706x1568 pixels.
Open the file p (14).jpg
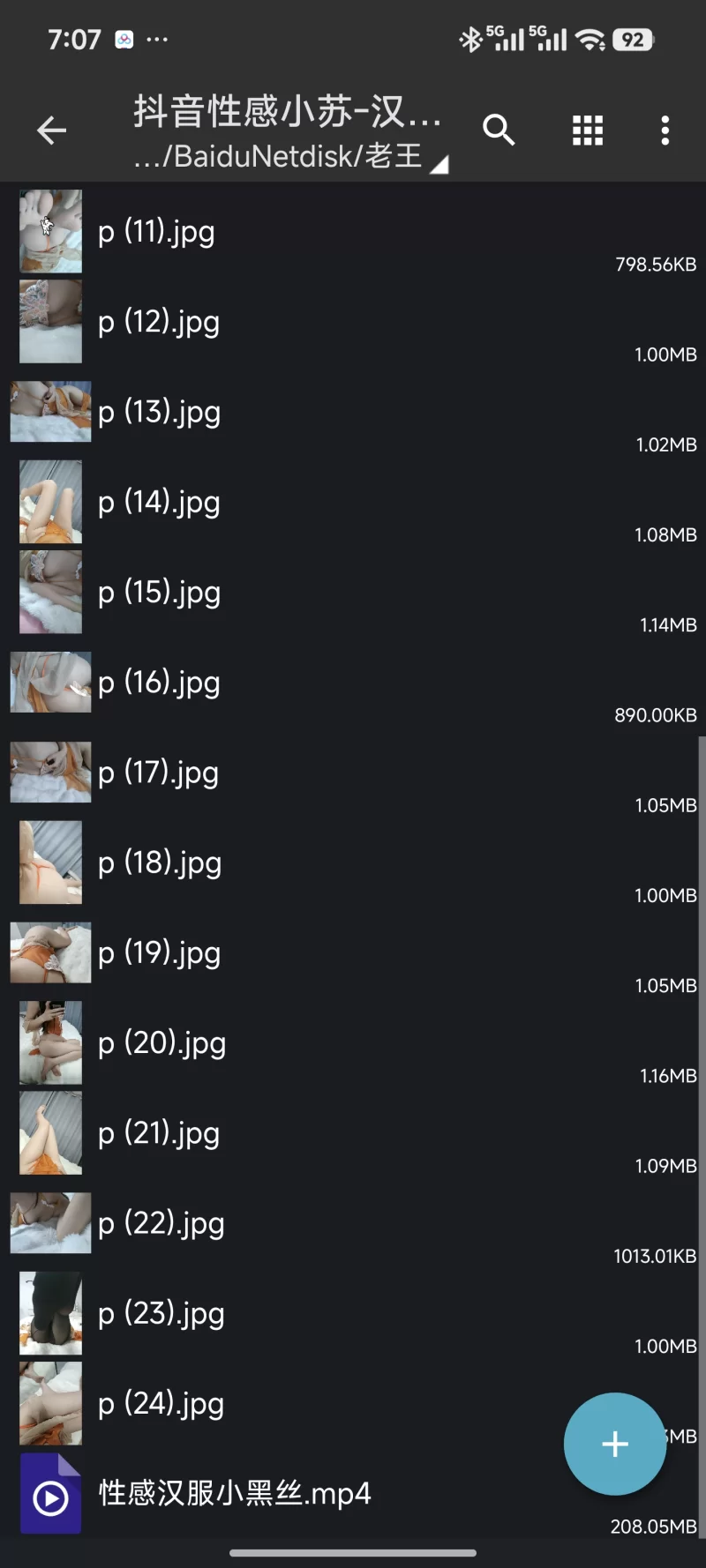pos(159,502)
